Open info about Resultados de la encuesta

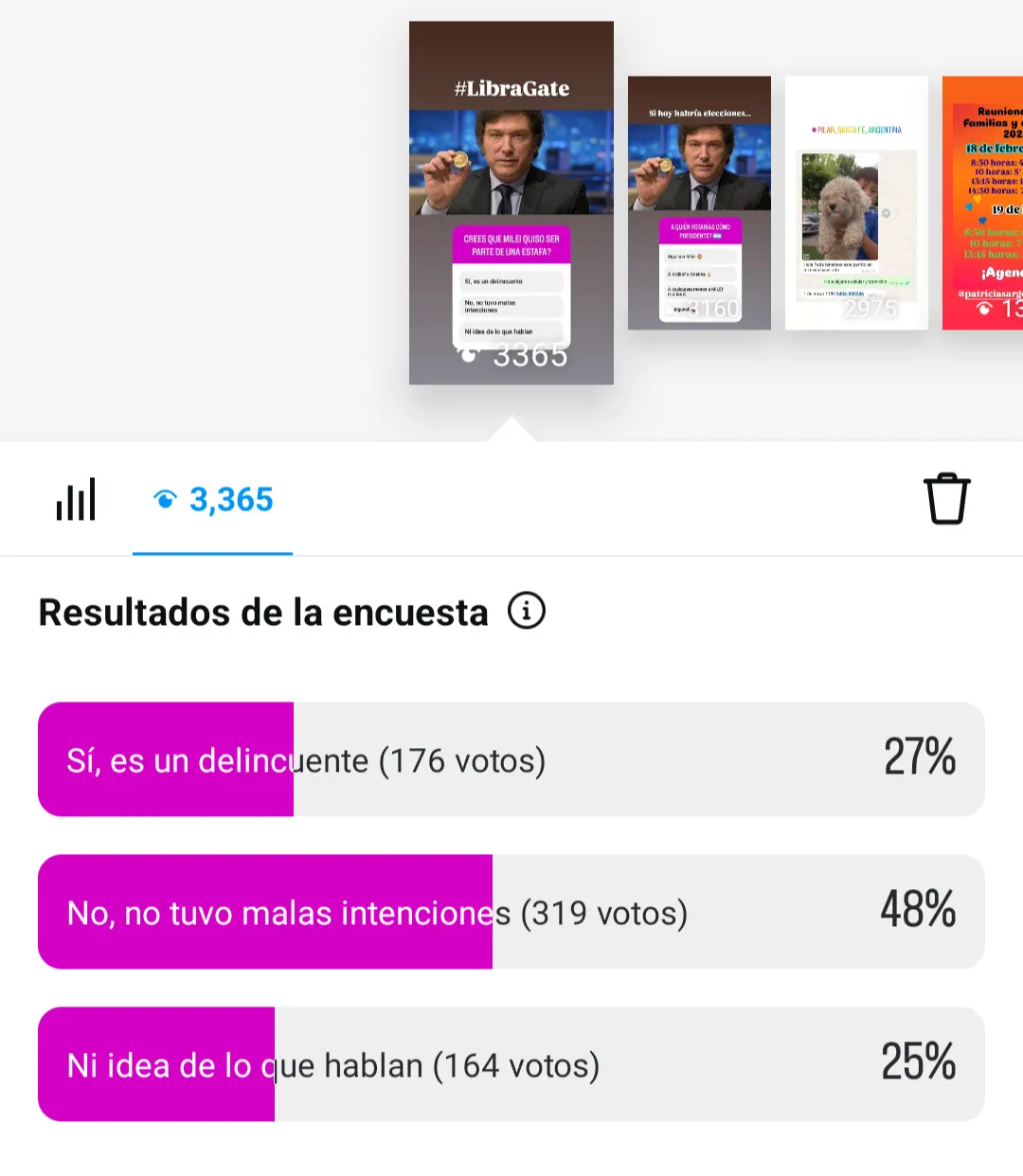527,611
